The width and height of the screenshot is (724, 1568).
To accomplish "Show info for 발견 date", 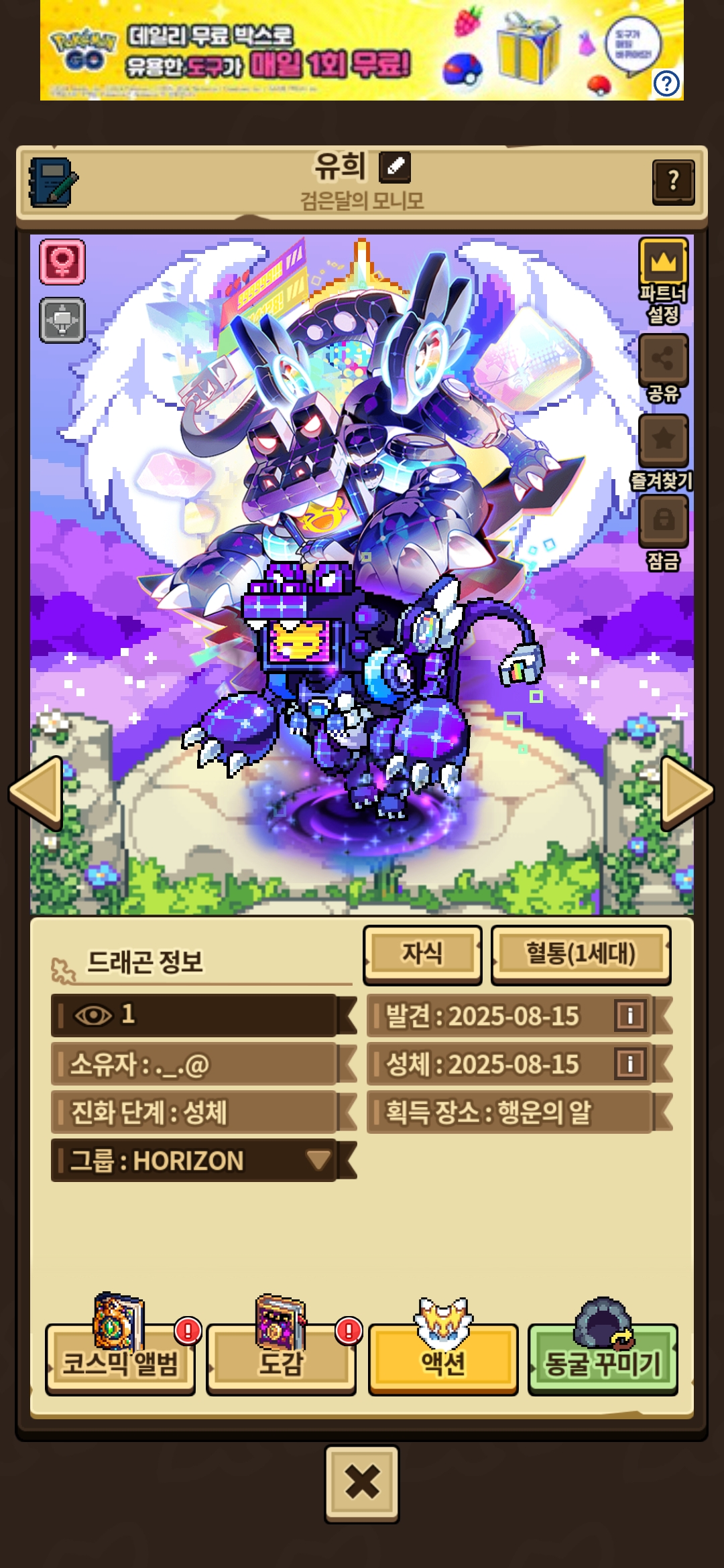I will pyautogui.click(x=630, y=1016).
